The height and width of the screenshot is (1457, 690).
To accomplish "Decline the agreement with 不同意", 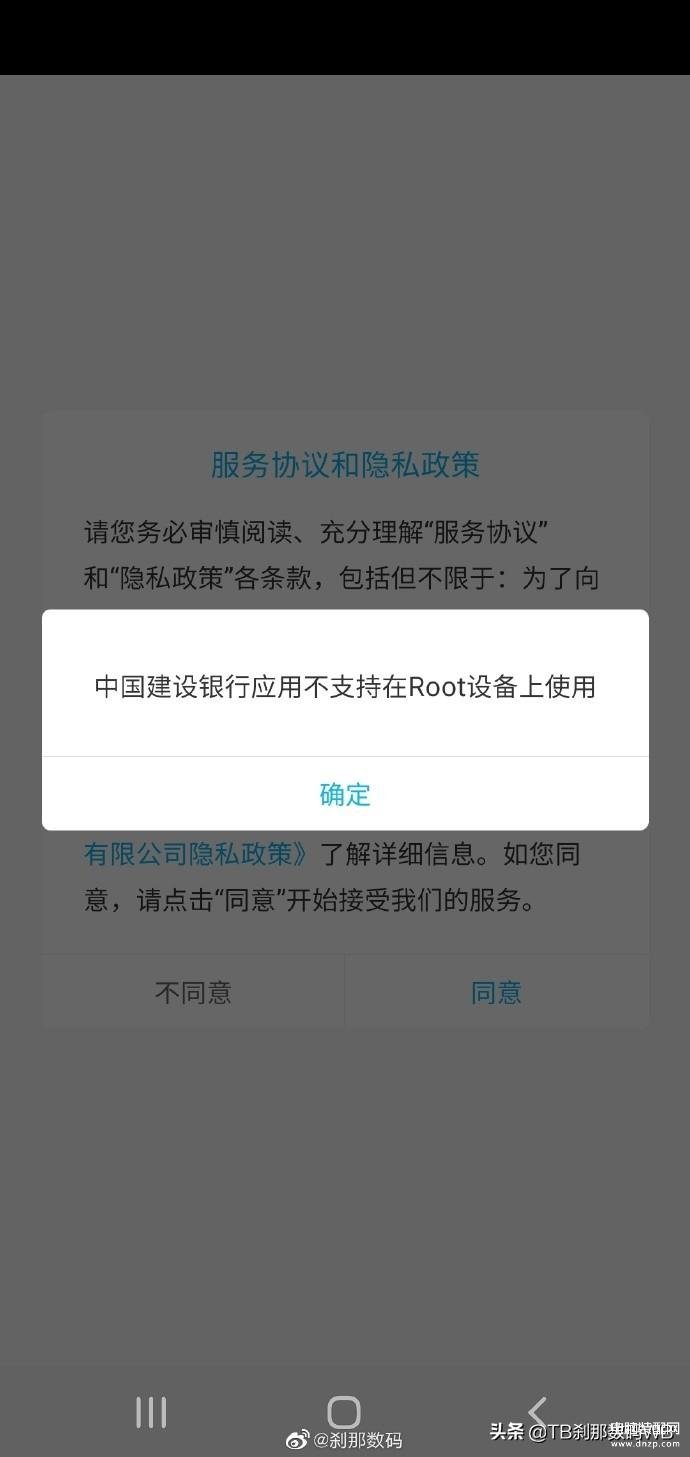I will (x=193, y=992).
